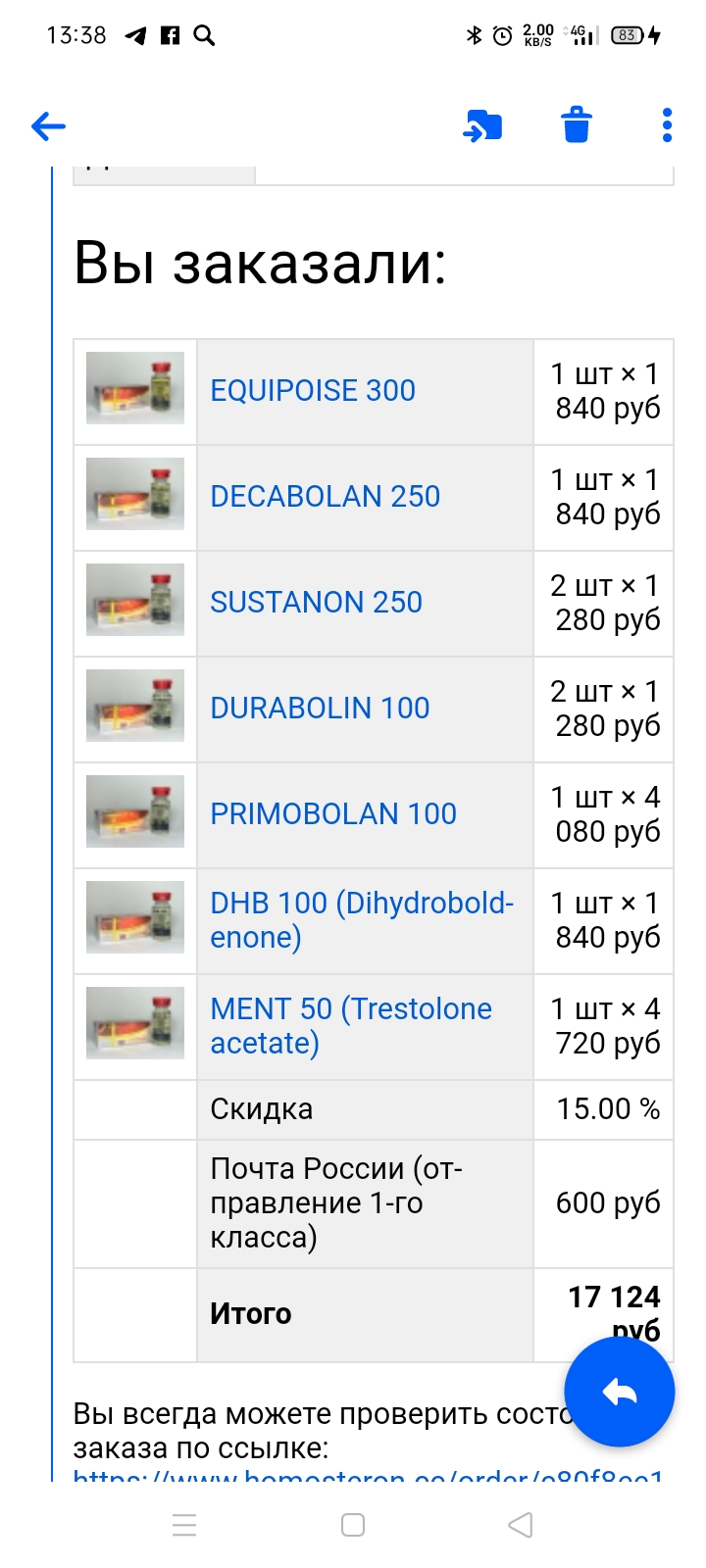706x1568 pixels.
Task: Open the DECABOLAN 250 link
Action: [x=325, y=497]
